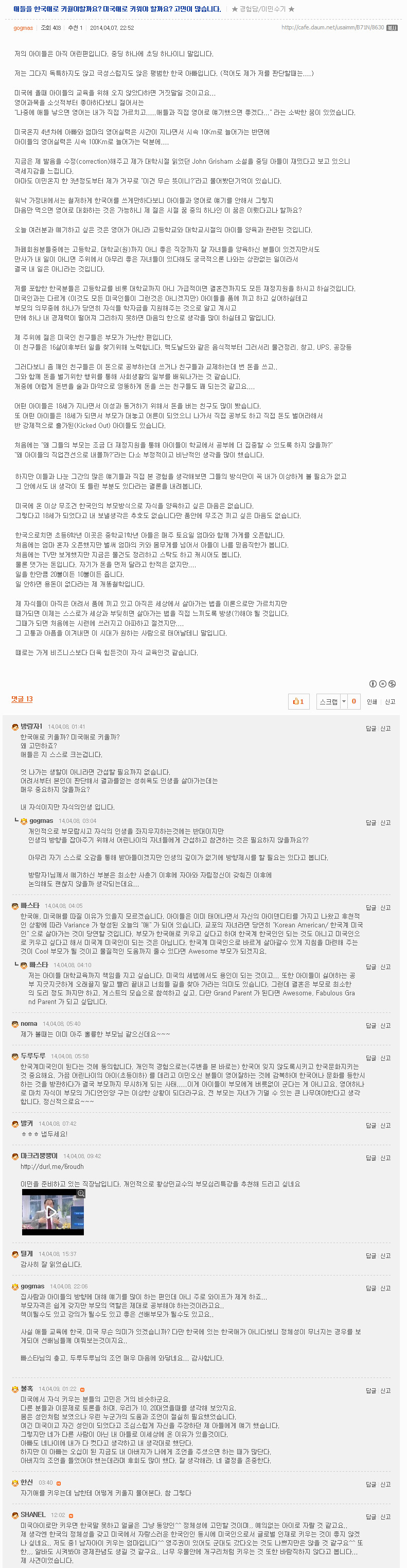Print the post via 인쇄
Screen dimensions: 407x1568
point(371,702)
